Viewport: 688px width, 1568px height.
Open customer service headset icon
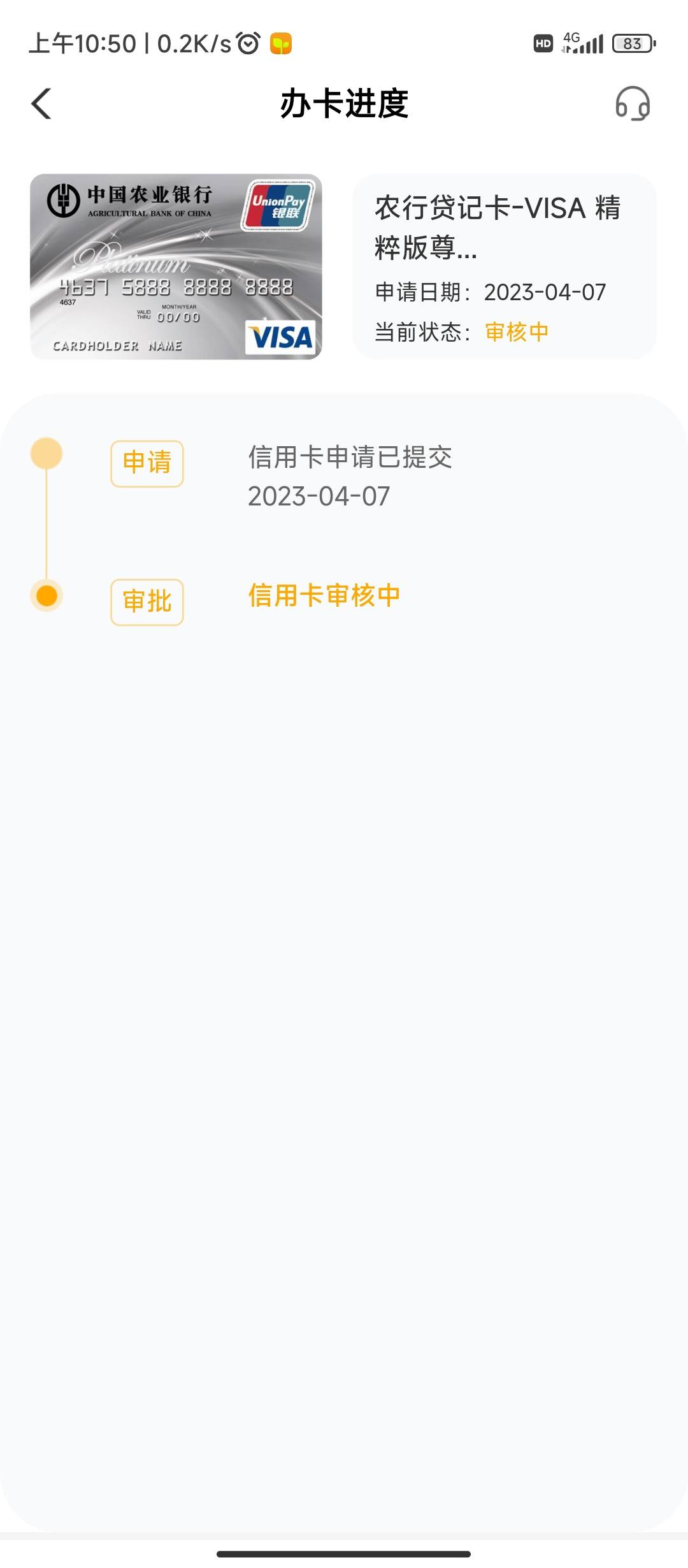point(633,103)
